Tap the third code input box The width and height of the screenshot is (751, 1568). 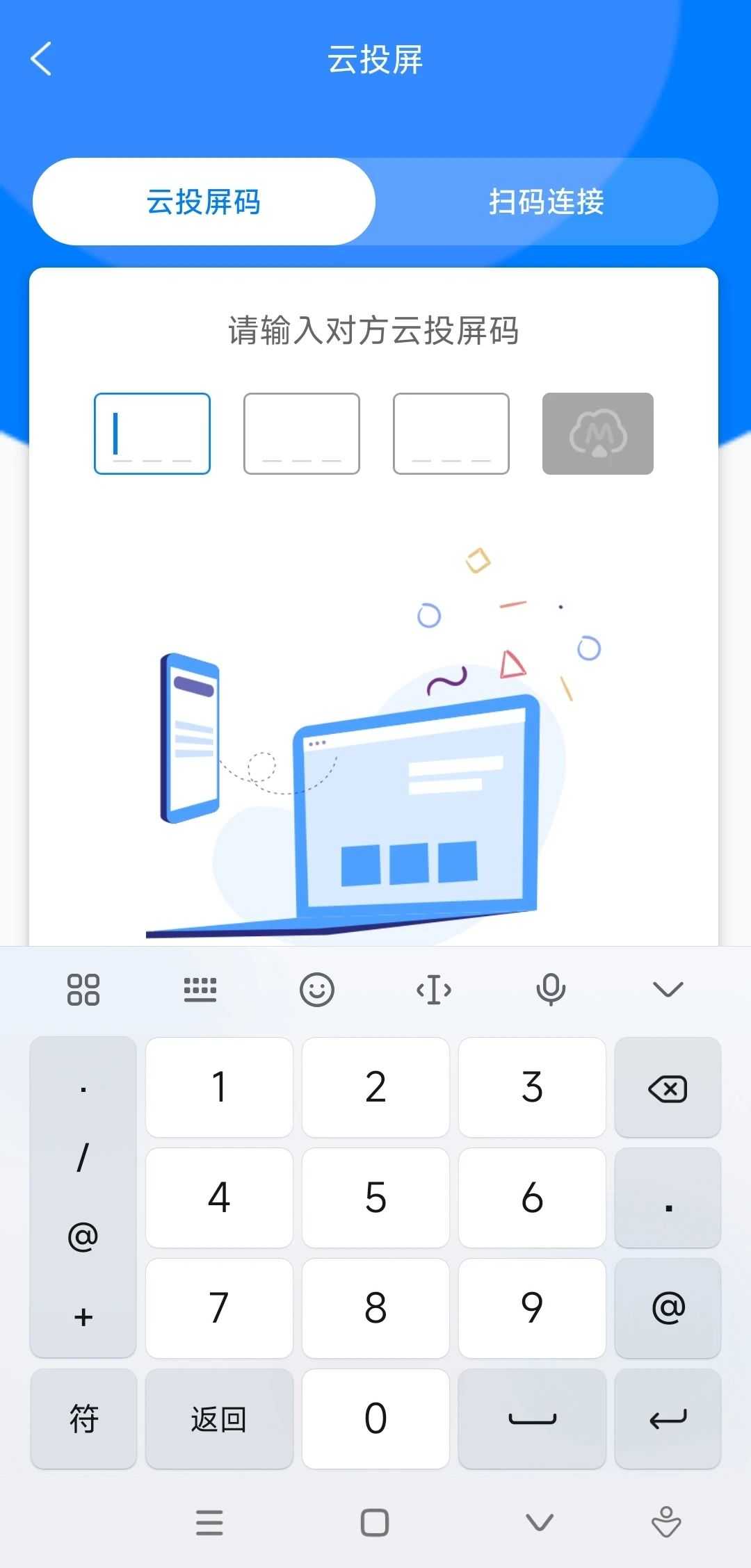click(451, 433)
